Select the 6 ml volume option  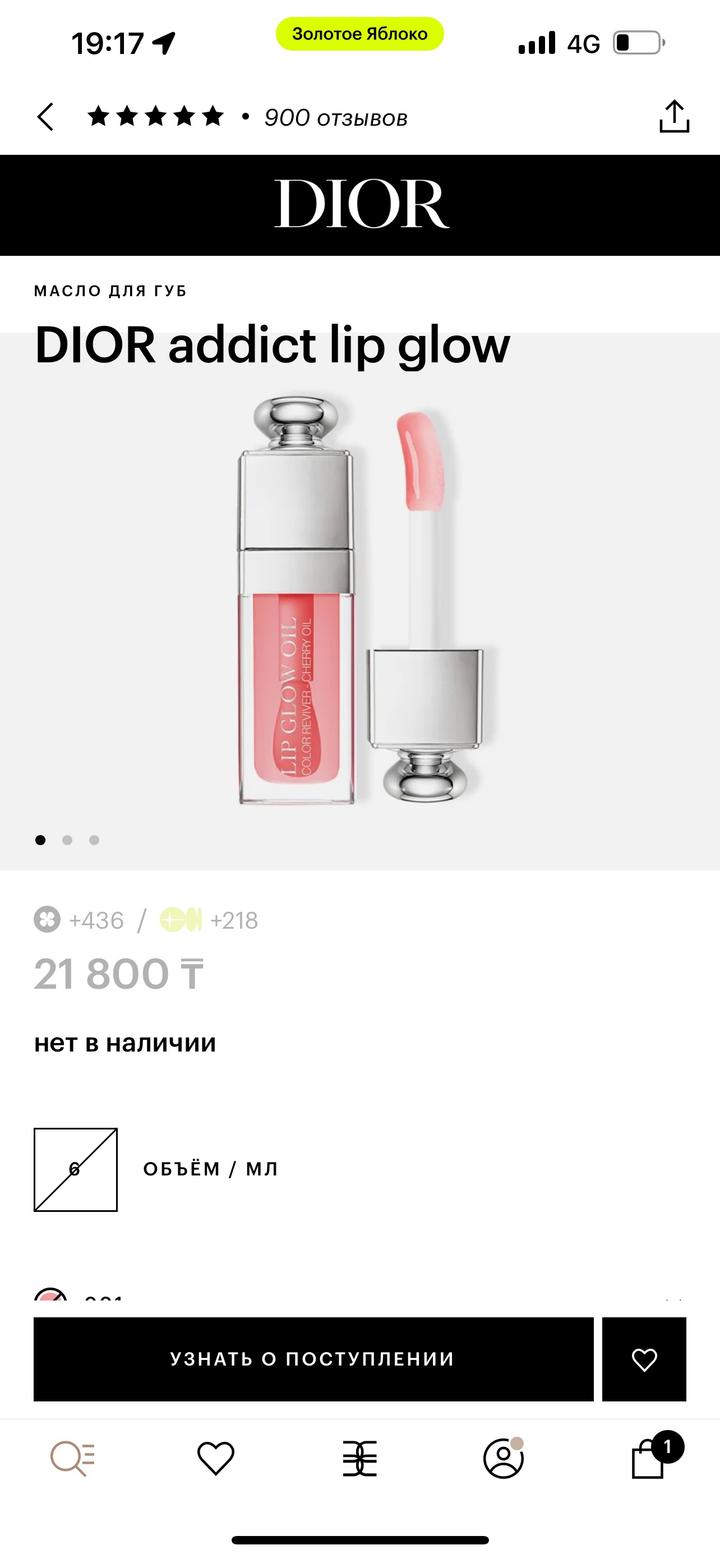point(76,1169)
